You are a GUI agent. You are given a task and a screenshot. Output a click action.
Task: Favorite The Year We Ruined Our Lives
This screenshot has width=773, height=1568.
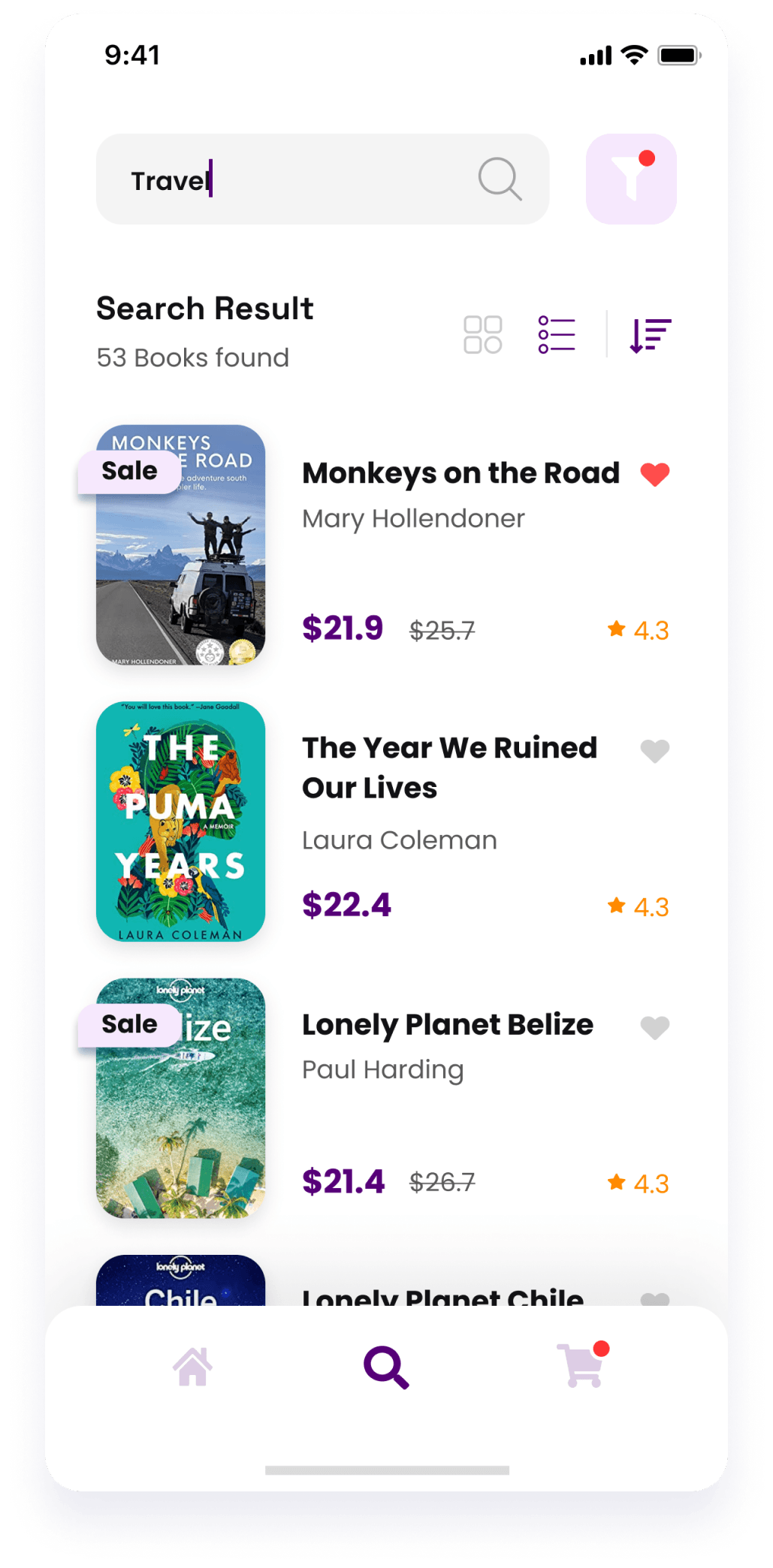[x=654, y=751]
